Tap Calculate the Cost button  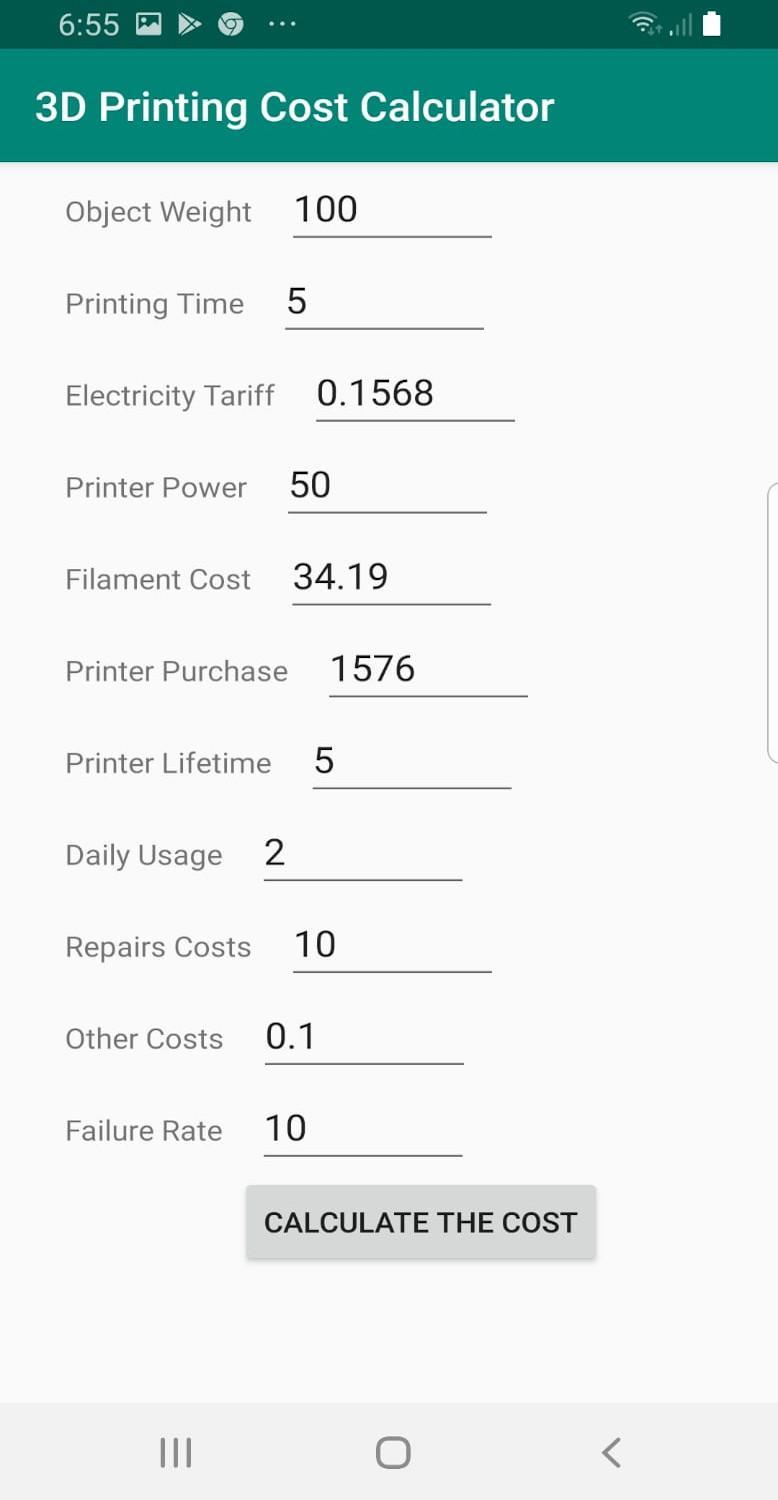[421, 1222]
